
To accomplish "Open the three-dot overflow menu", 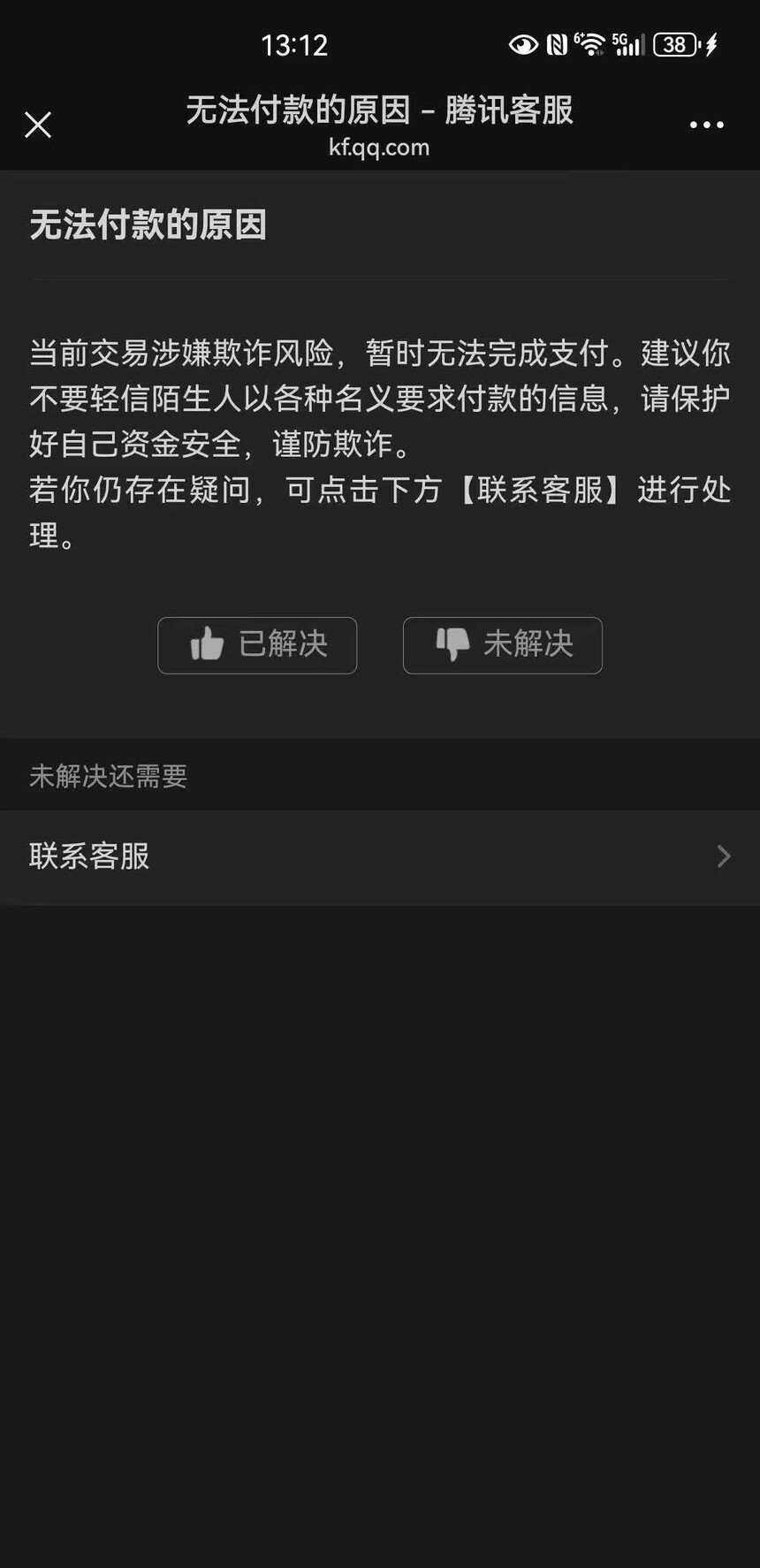I will (707, 125).
